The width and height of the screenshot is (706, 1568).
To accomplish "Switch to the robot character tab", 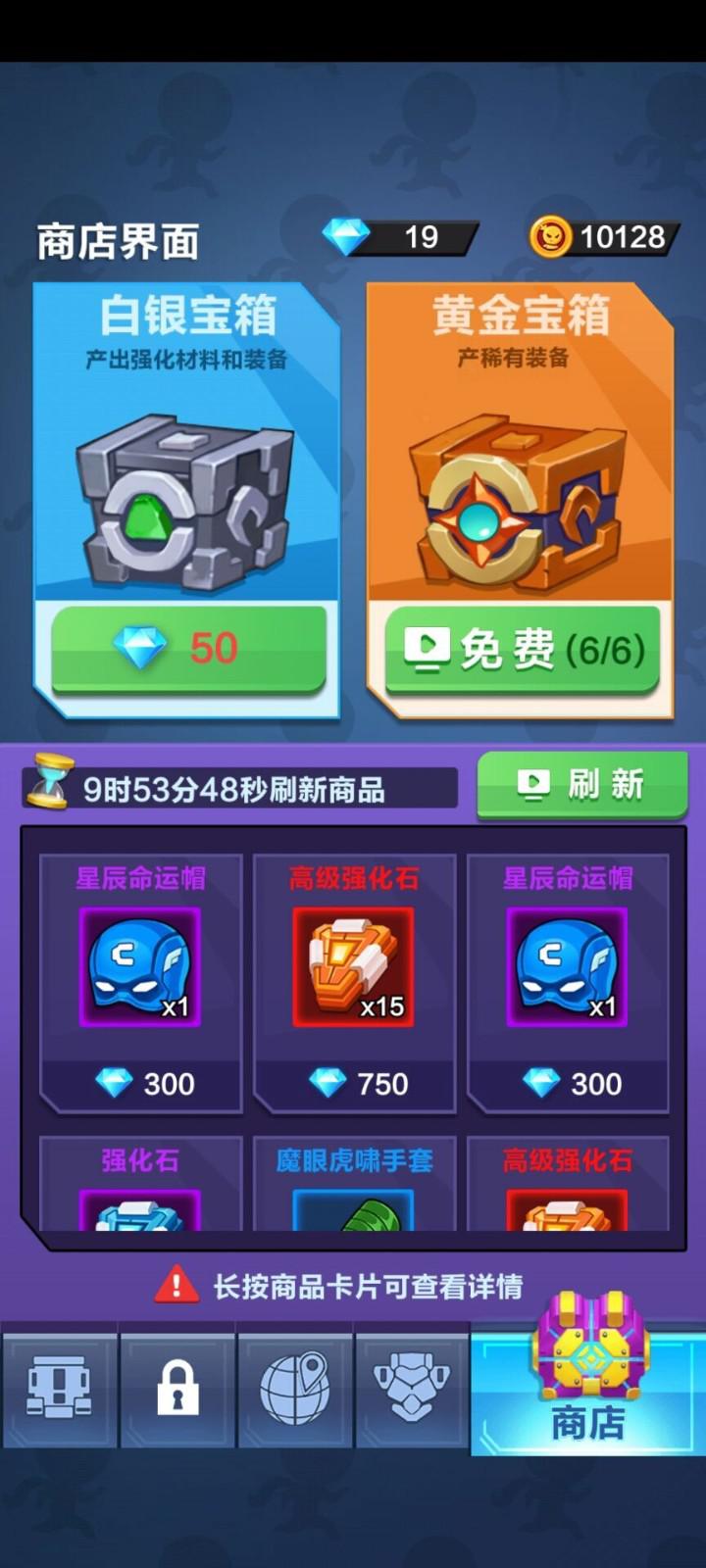I will pyautogui.click(x=59, y=1386).
